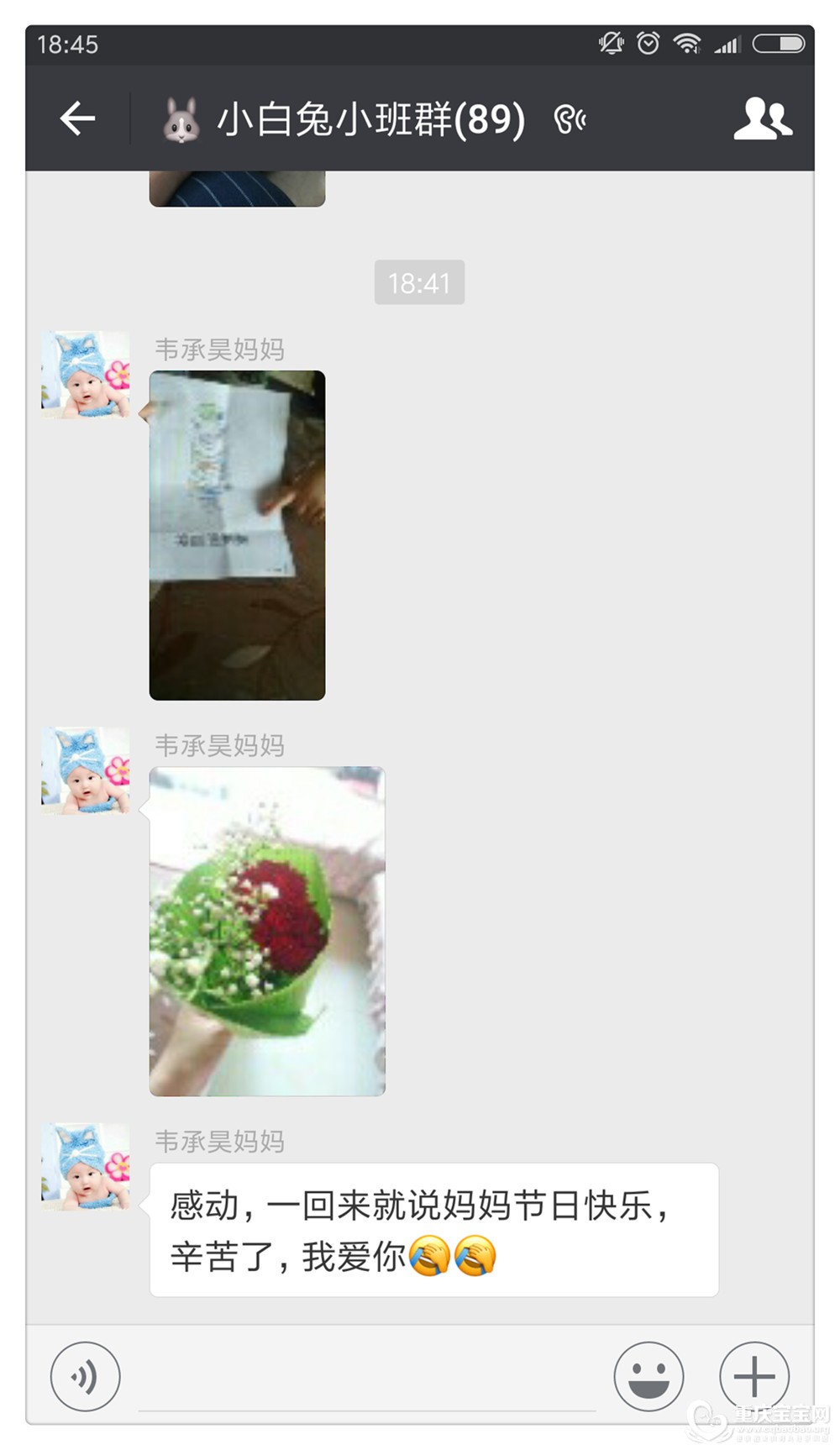Open the emoji picker

[x=648, y=1376]
